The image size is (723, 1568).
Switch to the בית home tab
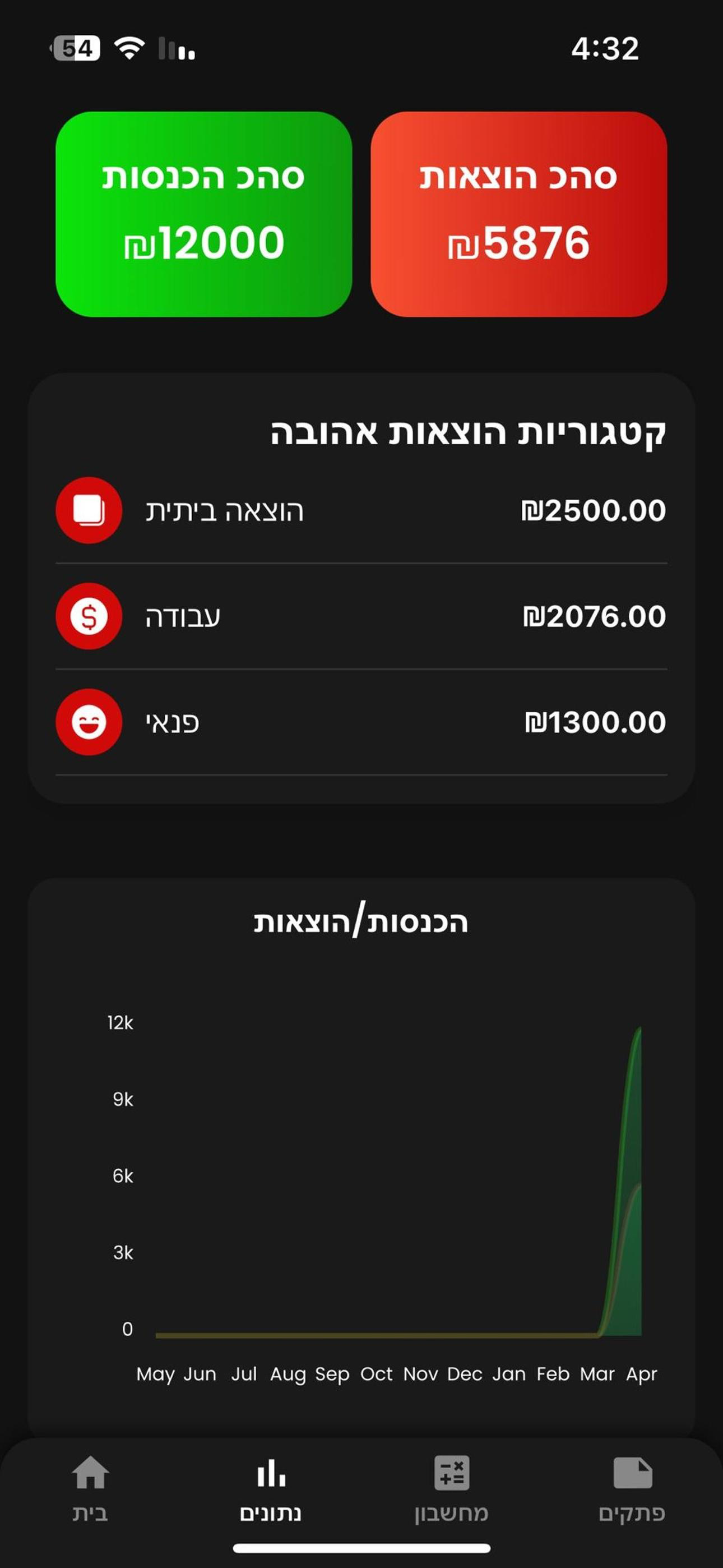tap(90, 1488)
